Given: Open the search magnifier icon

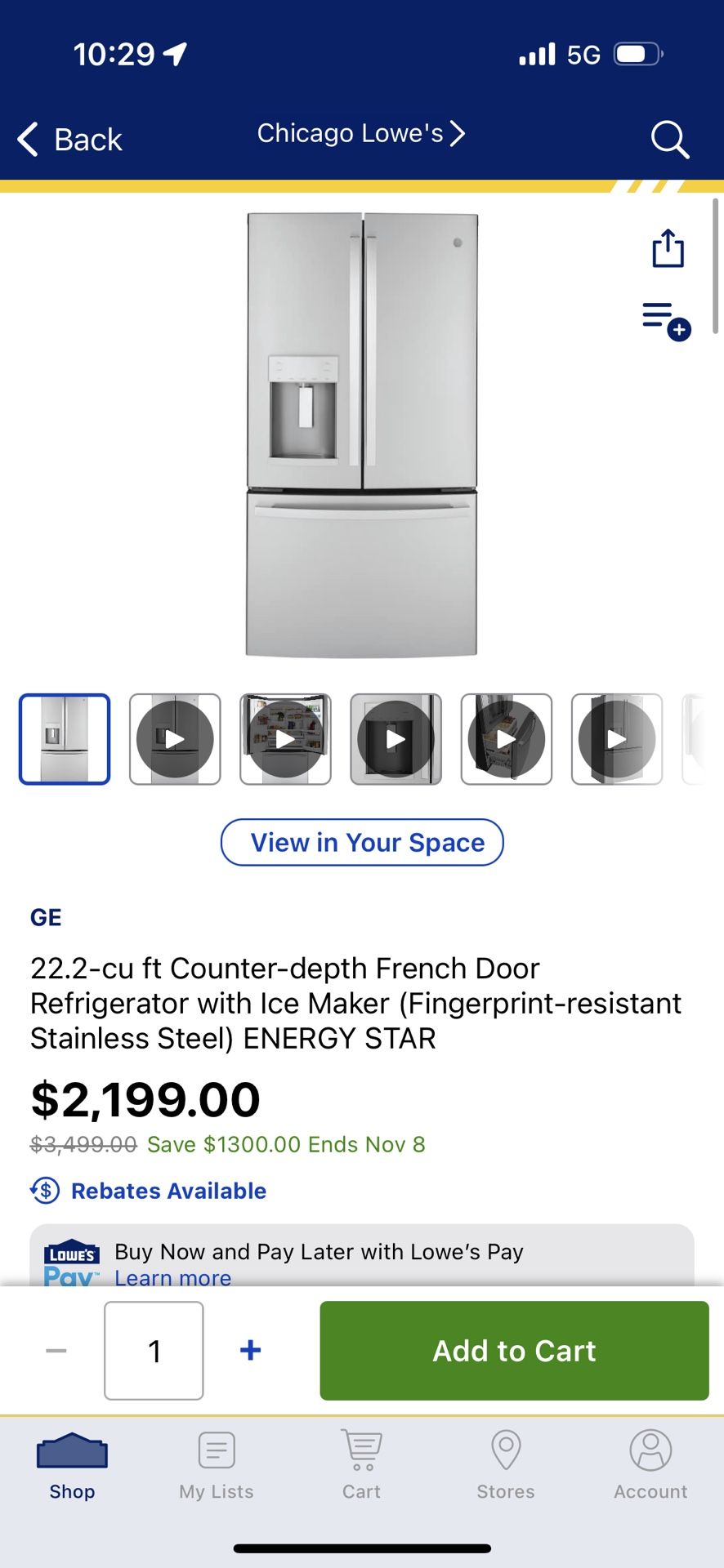Looking at the screenshot, I should (x=670, y=139).
